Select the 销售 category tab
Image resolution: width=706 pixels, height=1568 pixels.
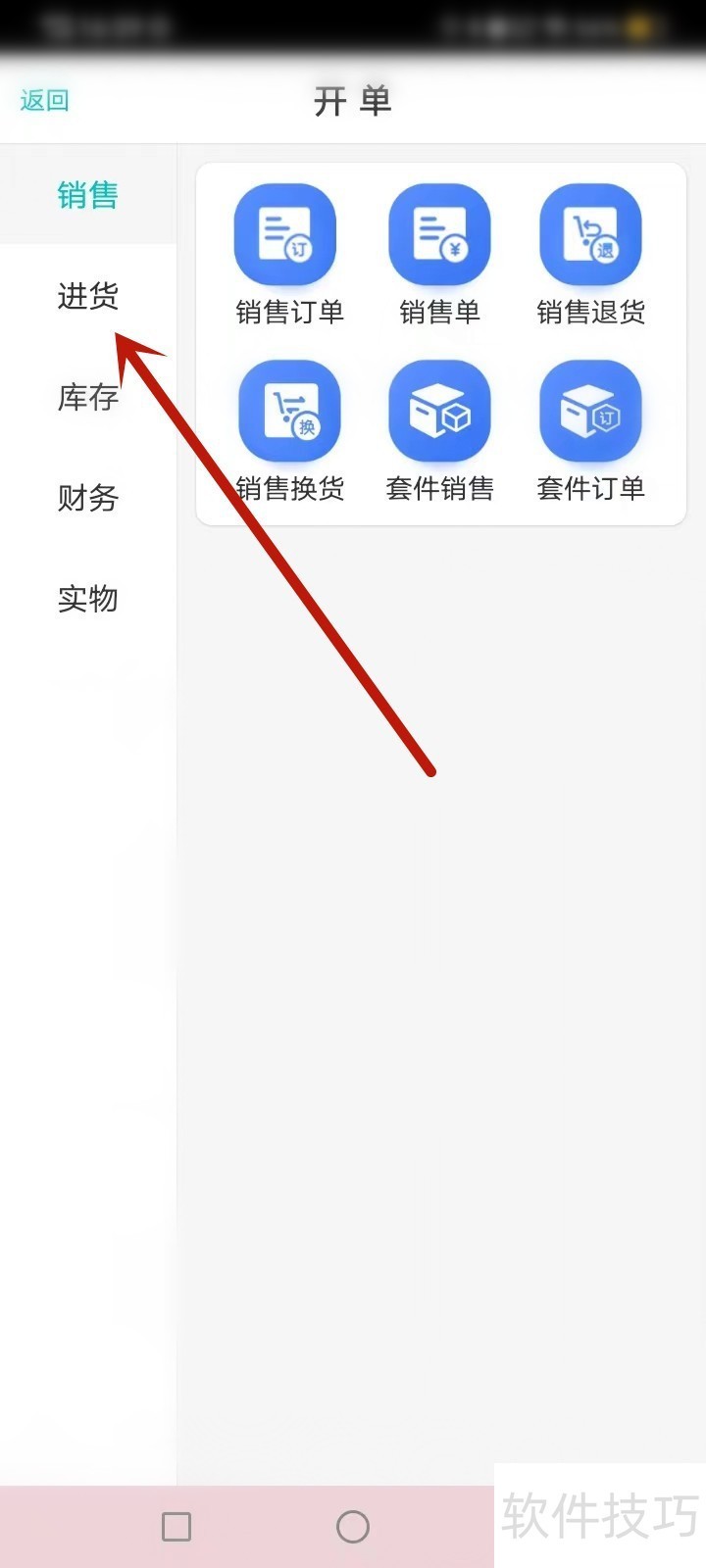(87, 195)
